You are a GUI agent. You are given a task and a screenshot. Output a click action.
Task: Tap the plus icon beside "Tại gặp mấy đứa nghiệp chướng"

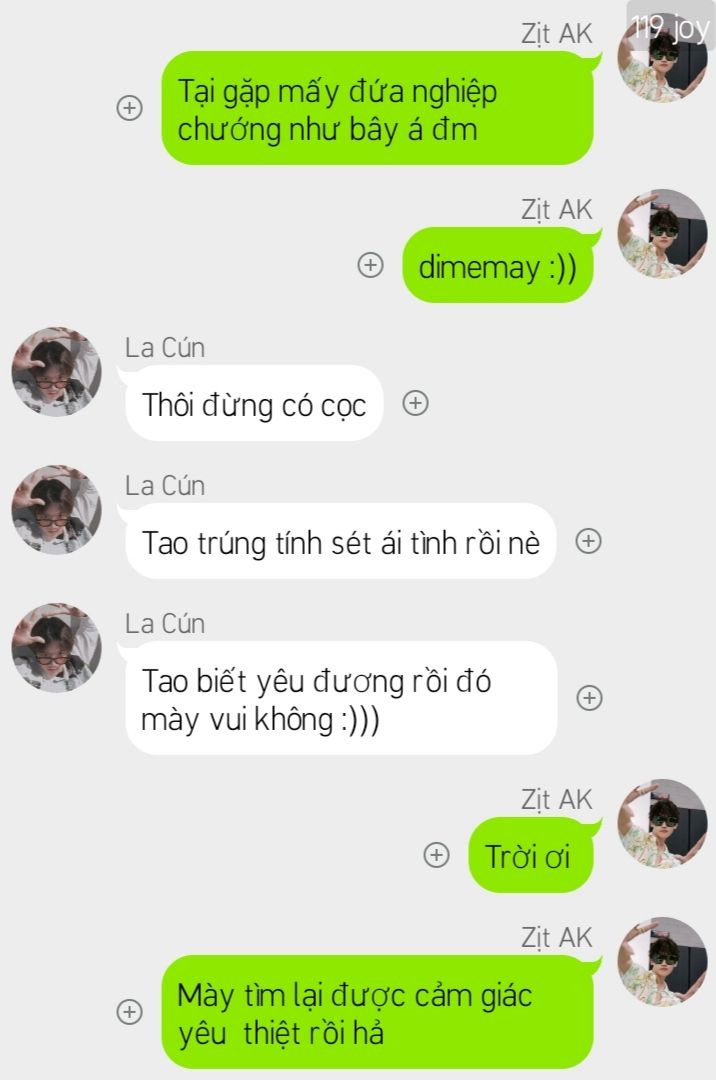coord(130,108)
